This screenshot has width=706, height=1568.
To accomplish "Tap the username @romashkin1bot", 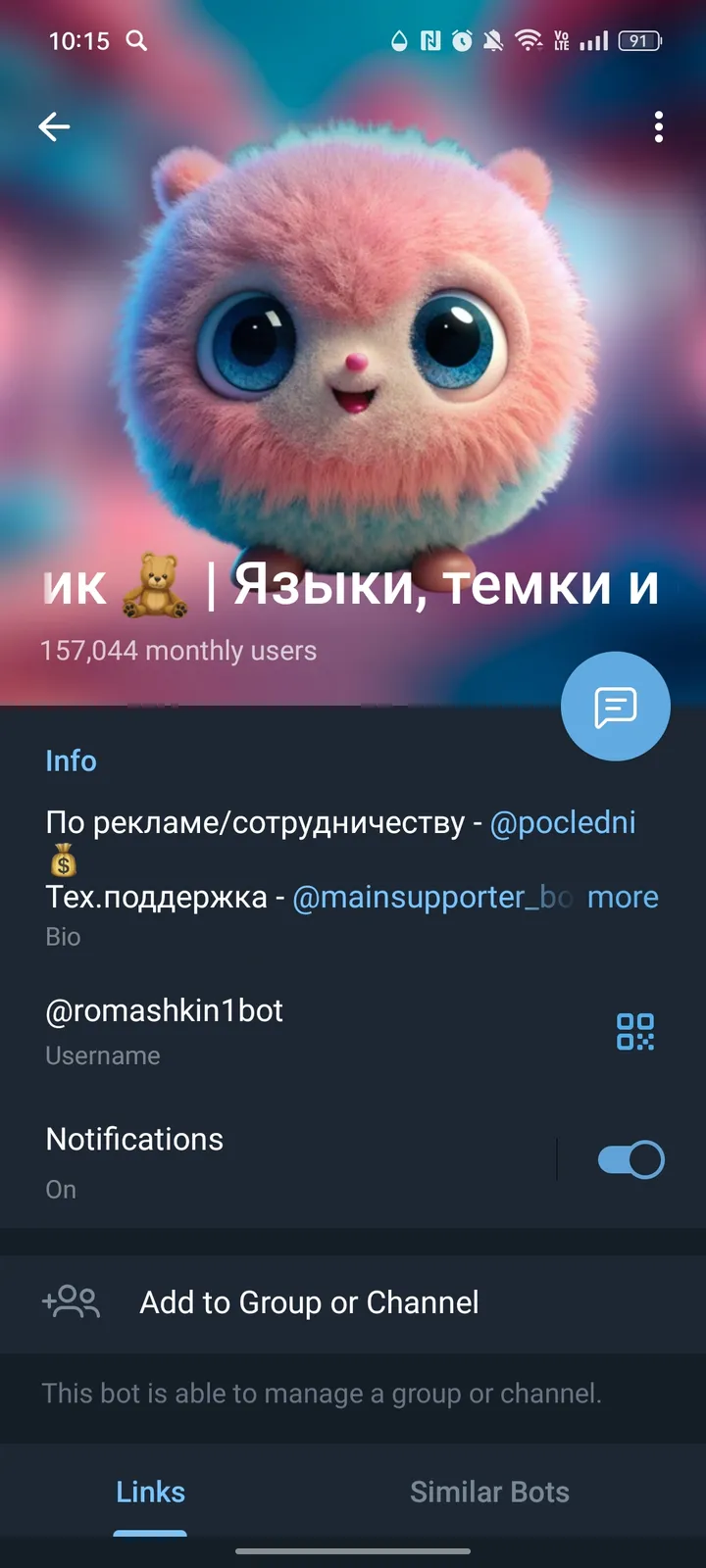I will coord(164,1010).
